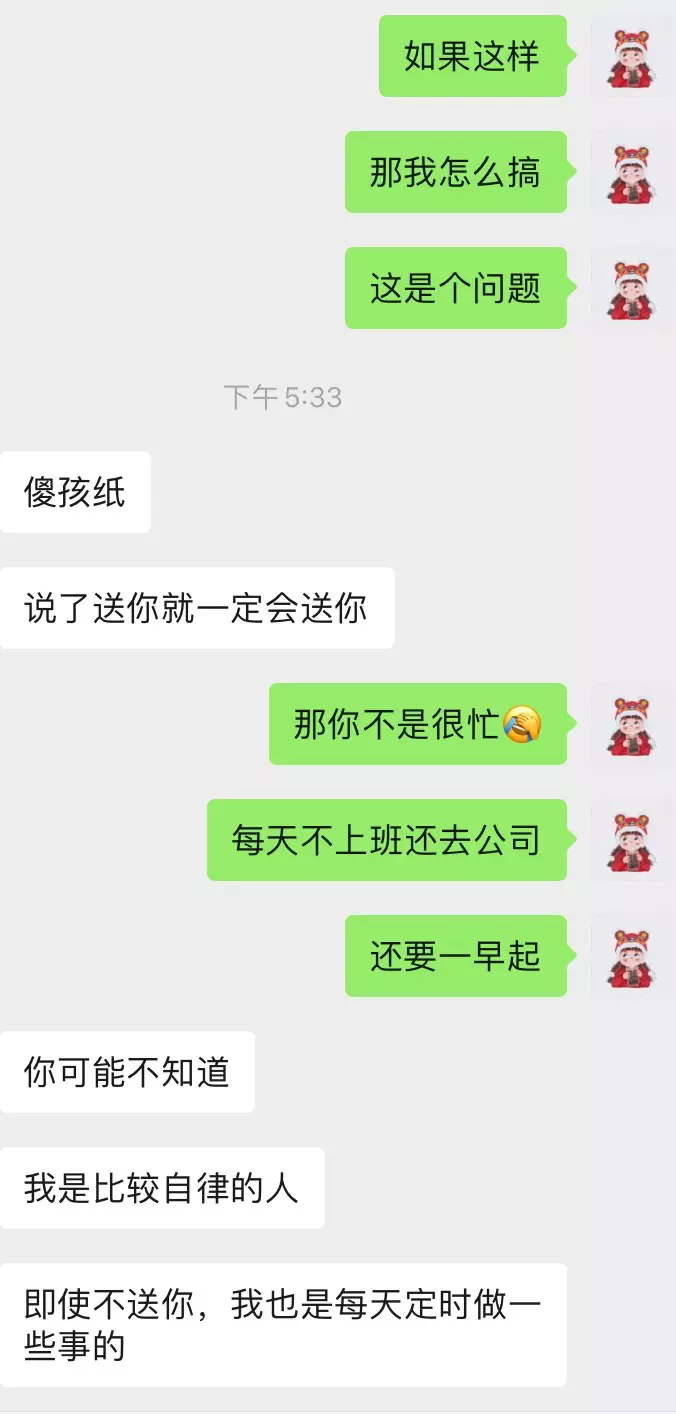676x1414 pixels.
Task: Open profile avatar beside "这是个问题"
Action: click(x=631, y=289)
